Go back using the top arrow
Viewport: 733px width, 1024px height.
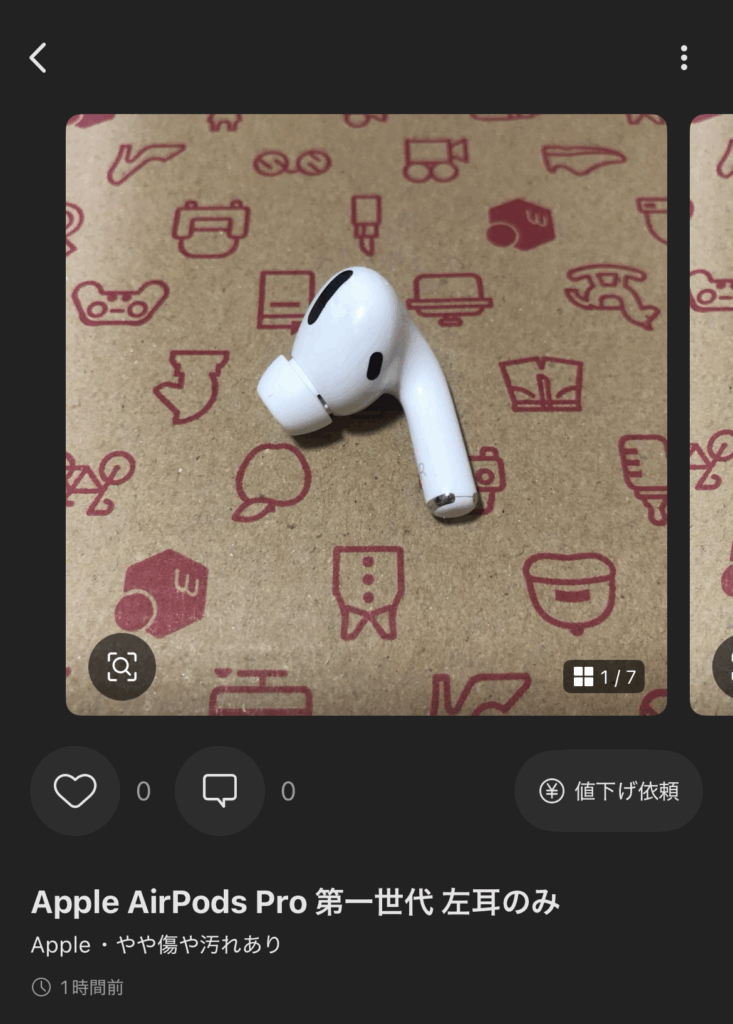point(38,58)
